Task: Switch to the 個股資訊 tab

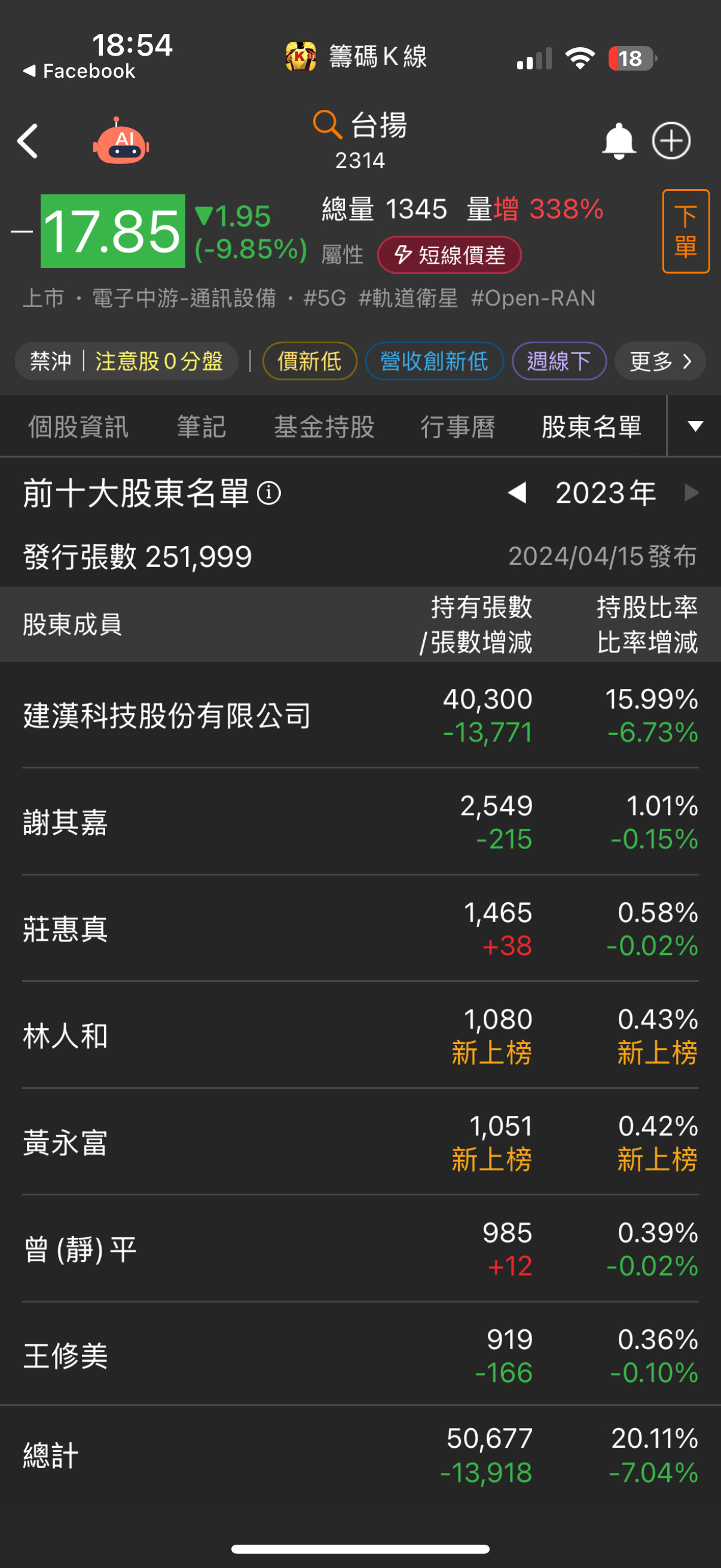Action: (x=78, y=427)
